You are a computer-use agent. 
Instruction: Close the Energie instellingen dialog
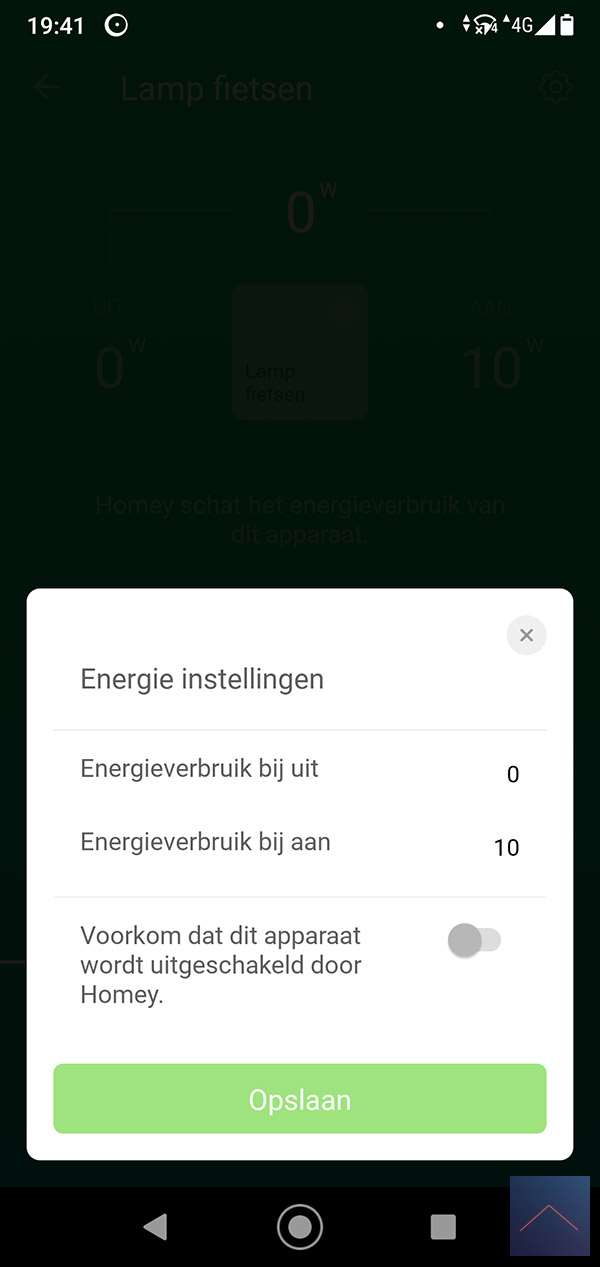point(526,635)
